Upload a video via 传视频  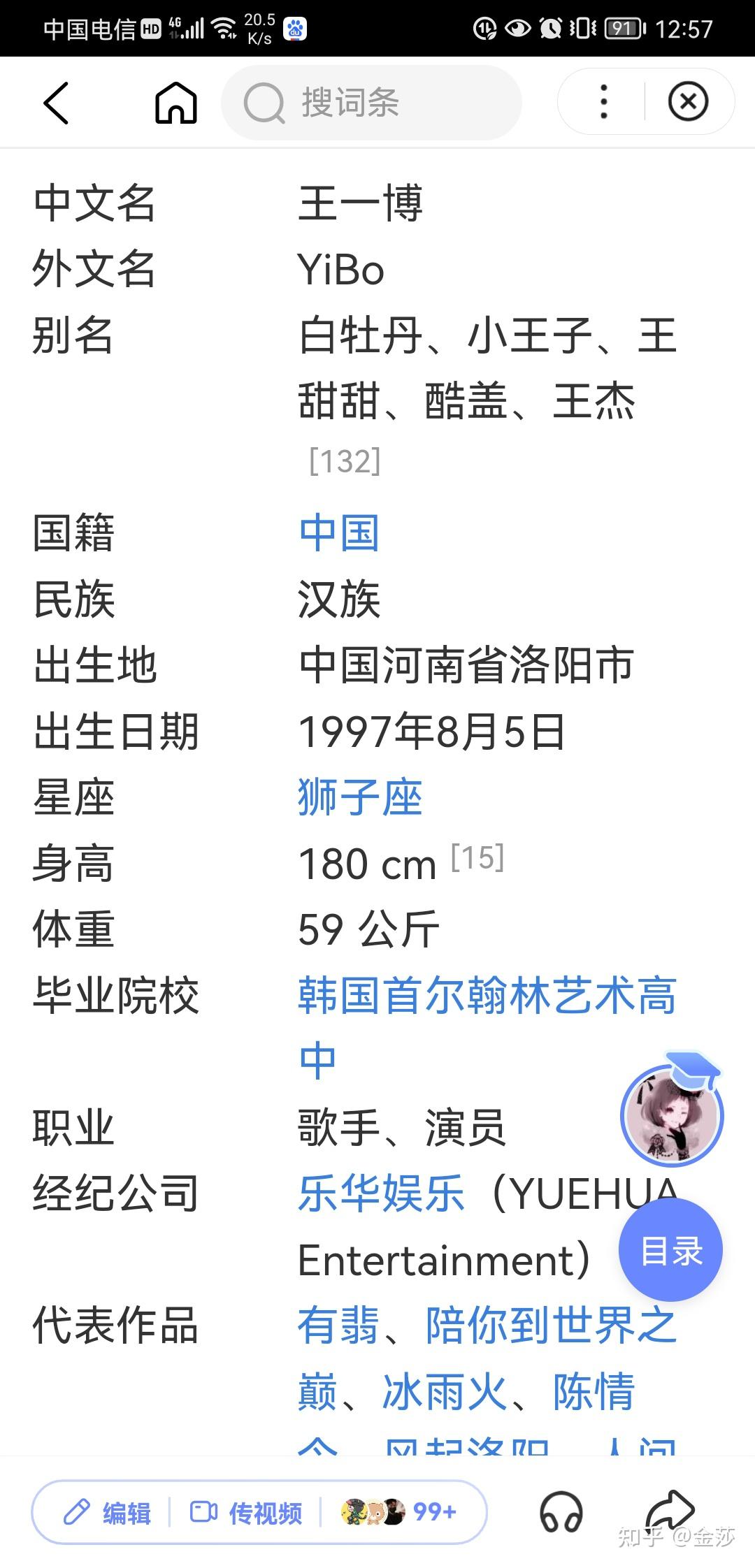[246, 1513]
